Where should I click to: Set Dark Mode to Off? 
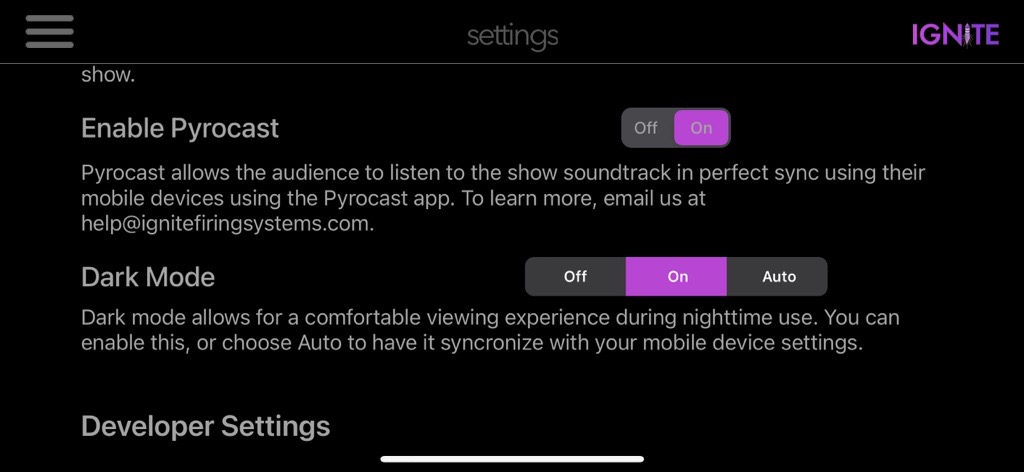click(x=575, y=277)
